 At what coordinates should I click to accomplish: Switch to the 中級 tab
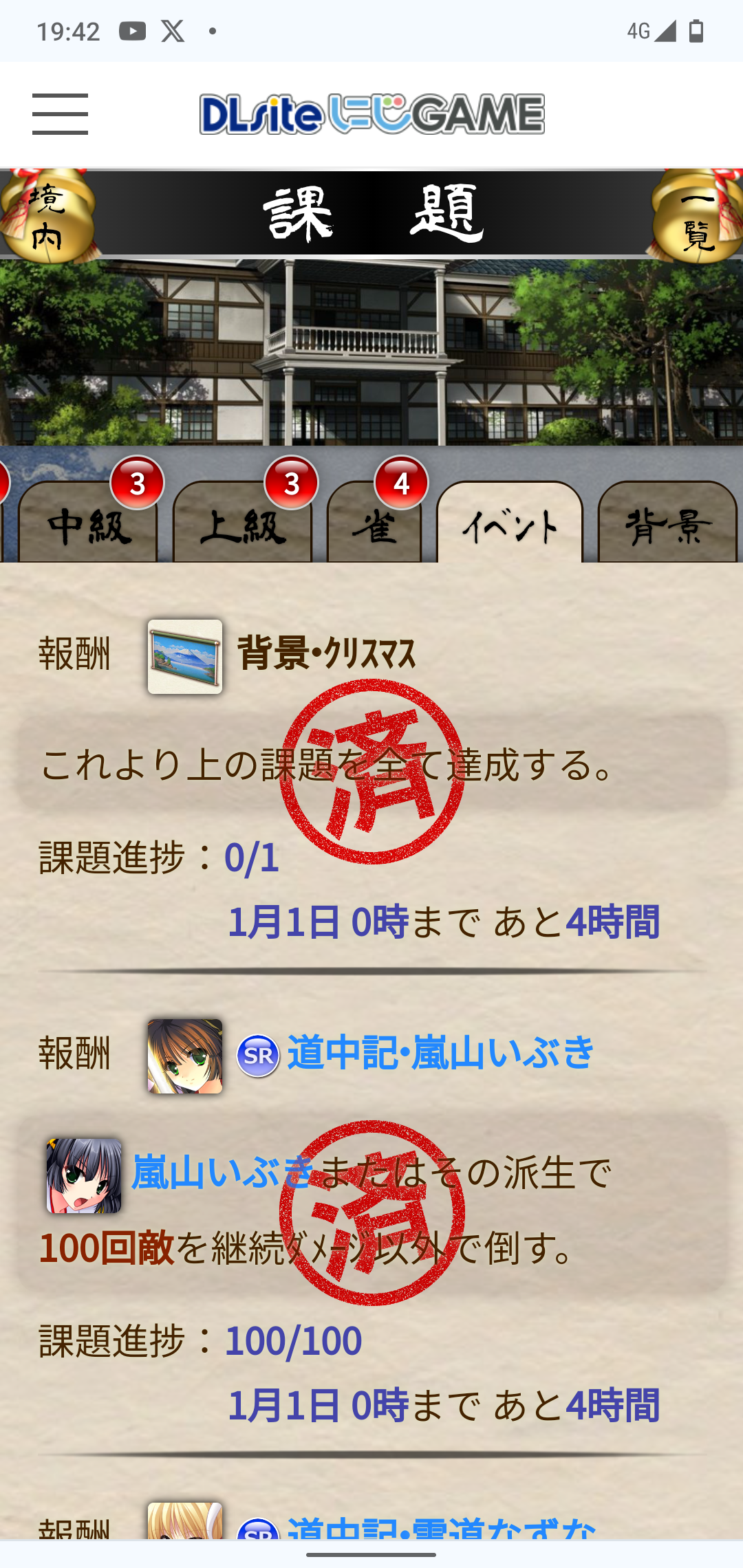click(x=89, y=526)
